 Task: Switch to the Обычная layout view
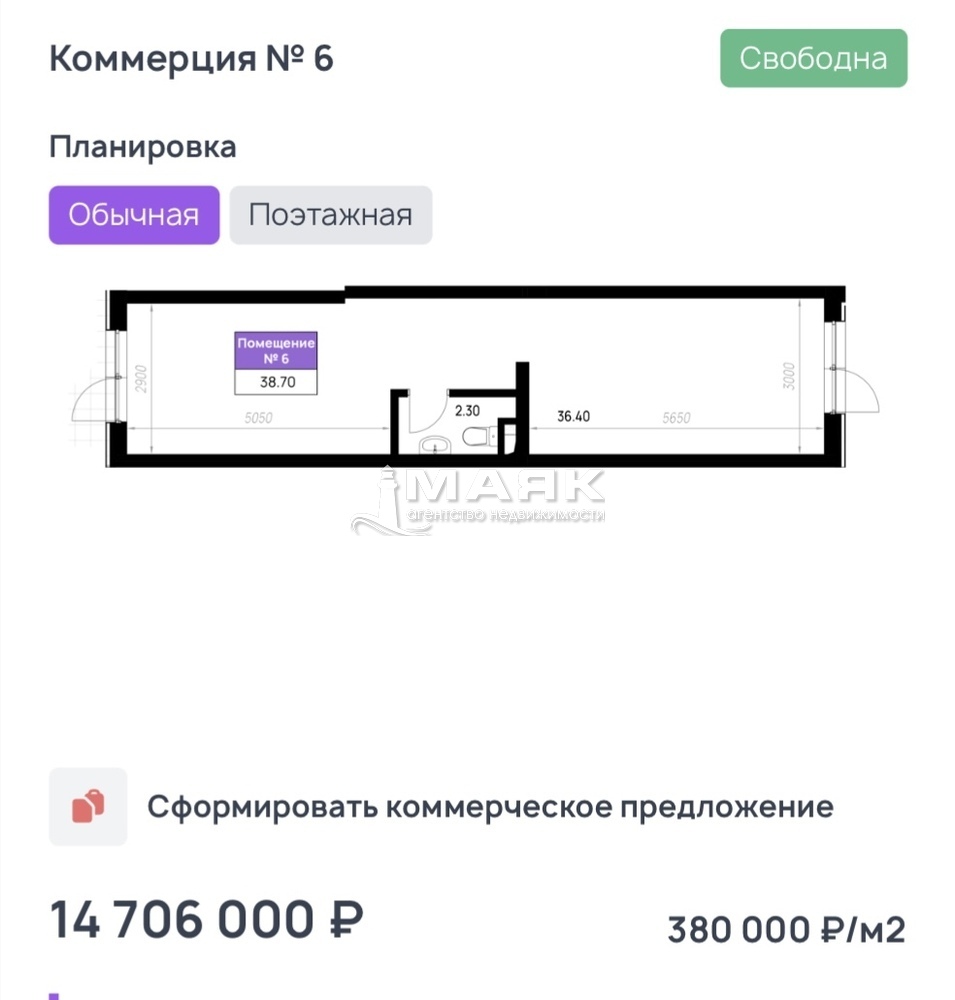134,215
